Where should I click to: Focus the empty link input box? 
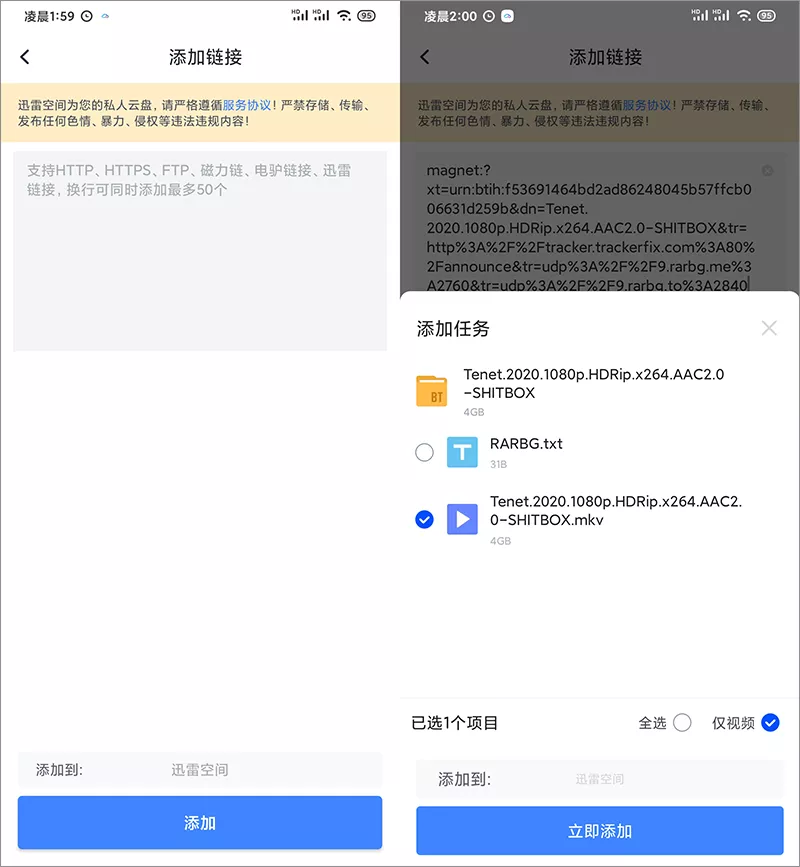coord(200,250)
